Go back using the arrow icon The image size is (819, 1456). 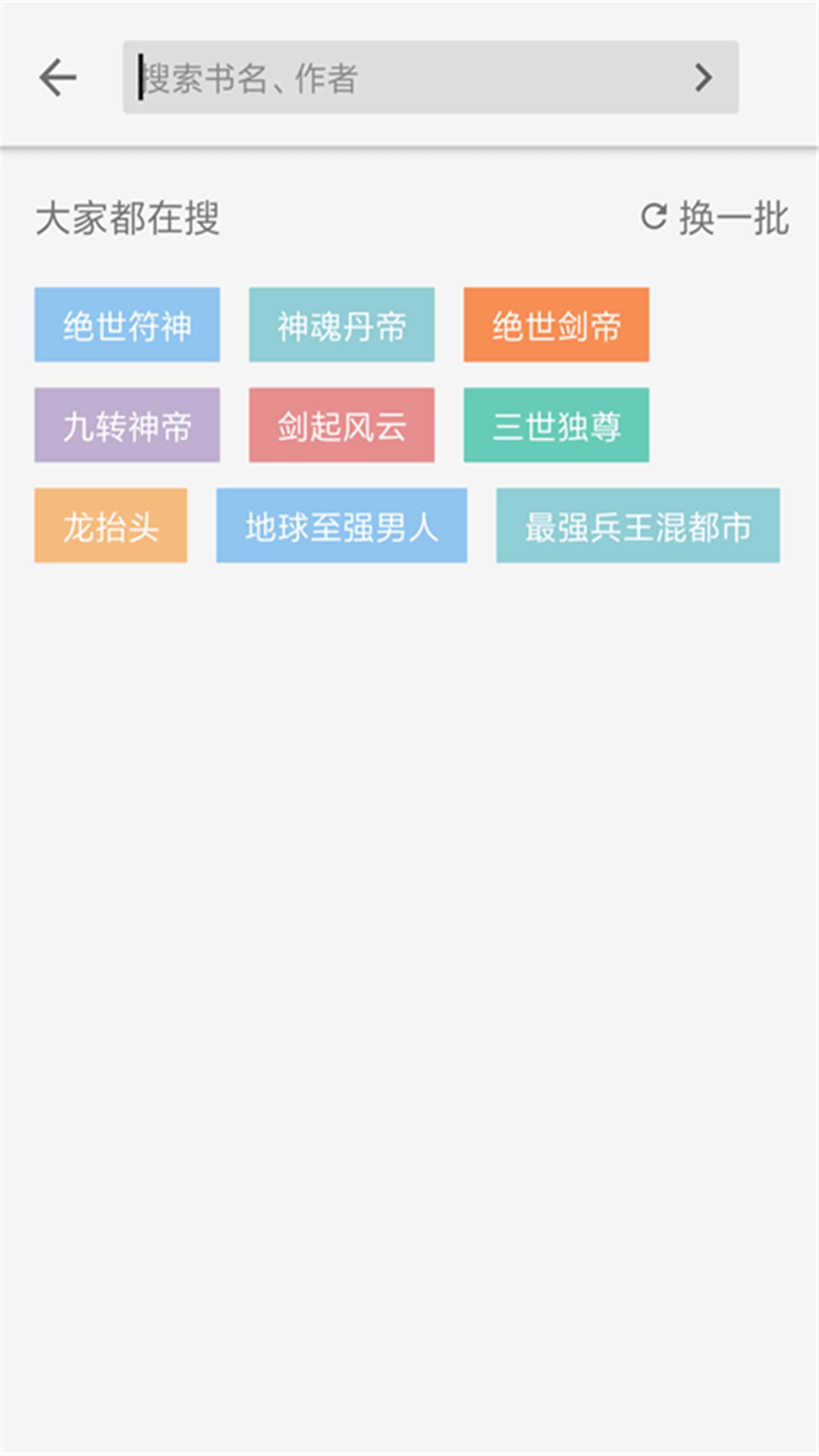58,77
